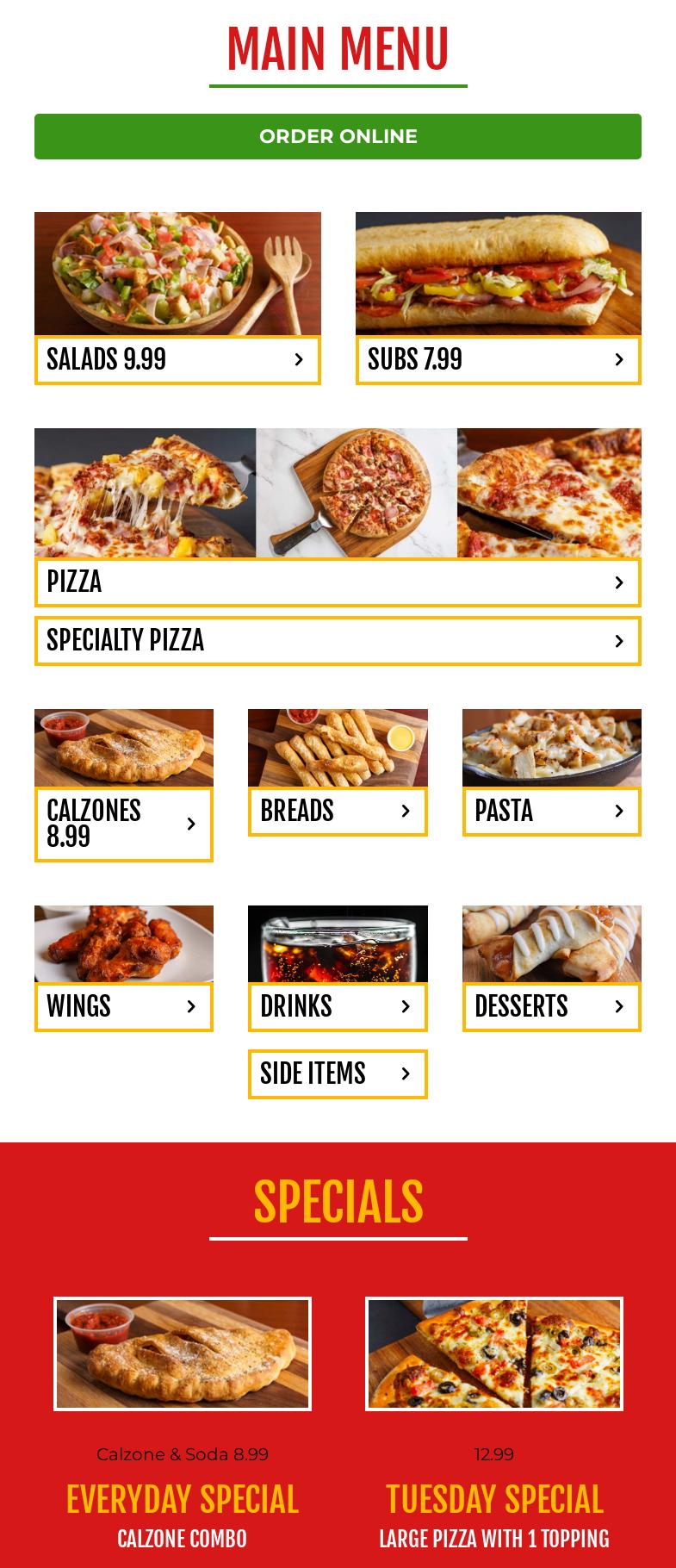View the Everyday Special calzone combo
676x1568 pixels.
tap(183, 1499)
